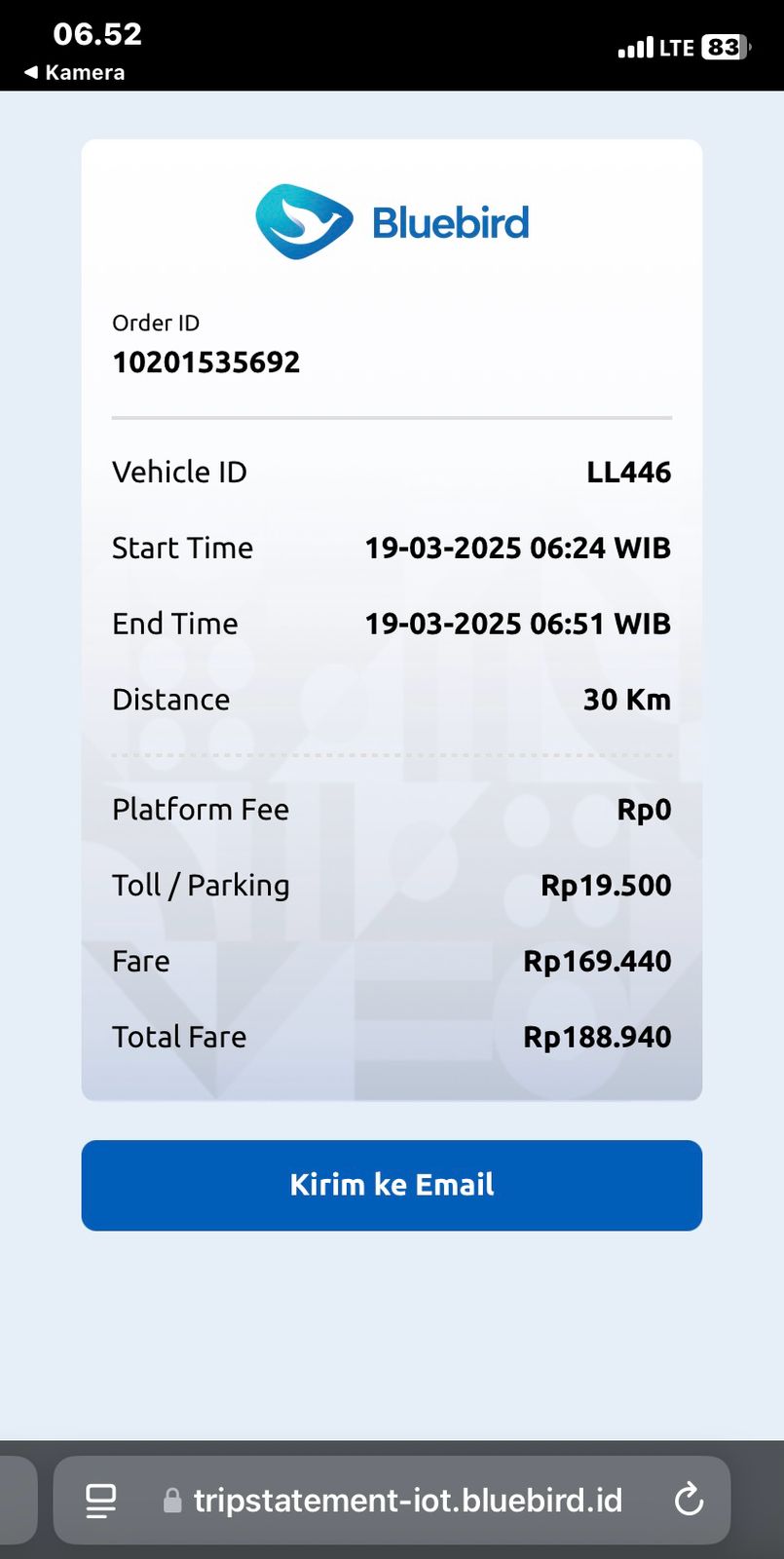Reload the trip statement page
784x1559 pixels.
pyautogui.click(x=689, y=1500)
